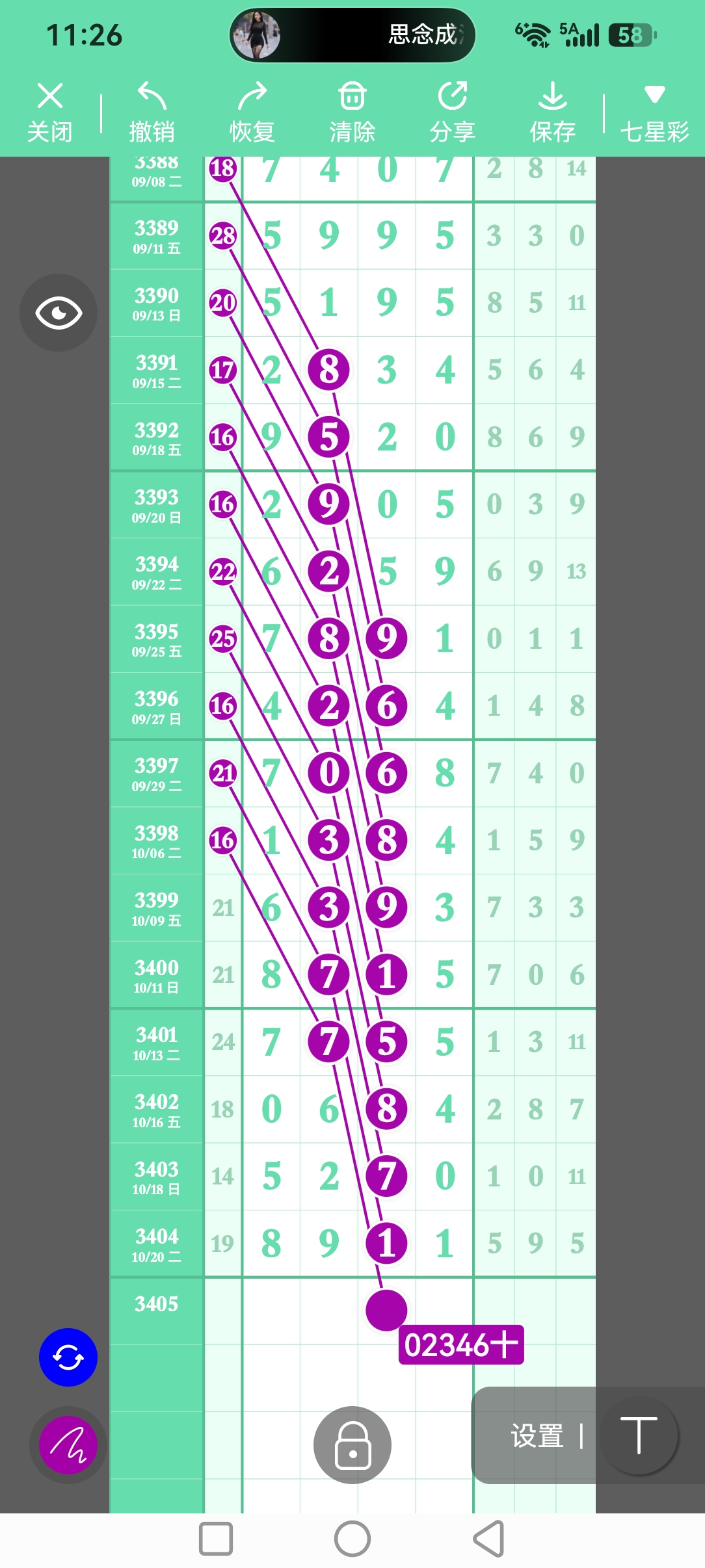
Task: Tap the 02346十 annotation label
Action: 461,1344
